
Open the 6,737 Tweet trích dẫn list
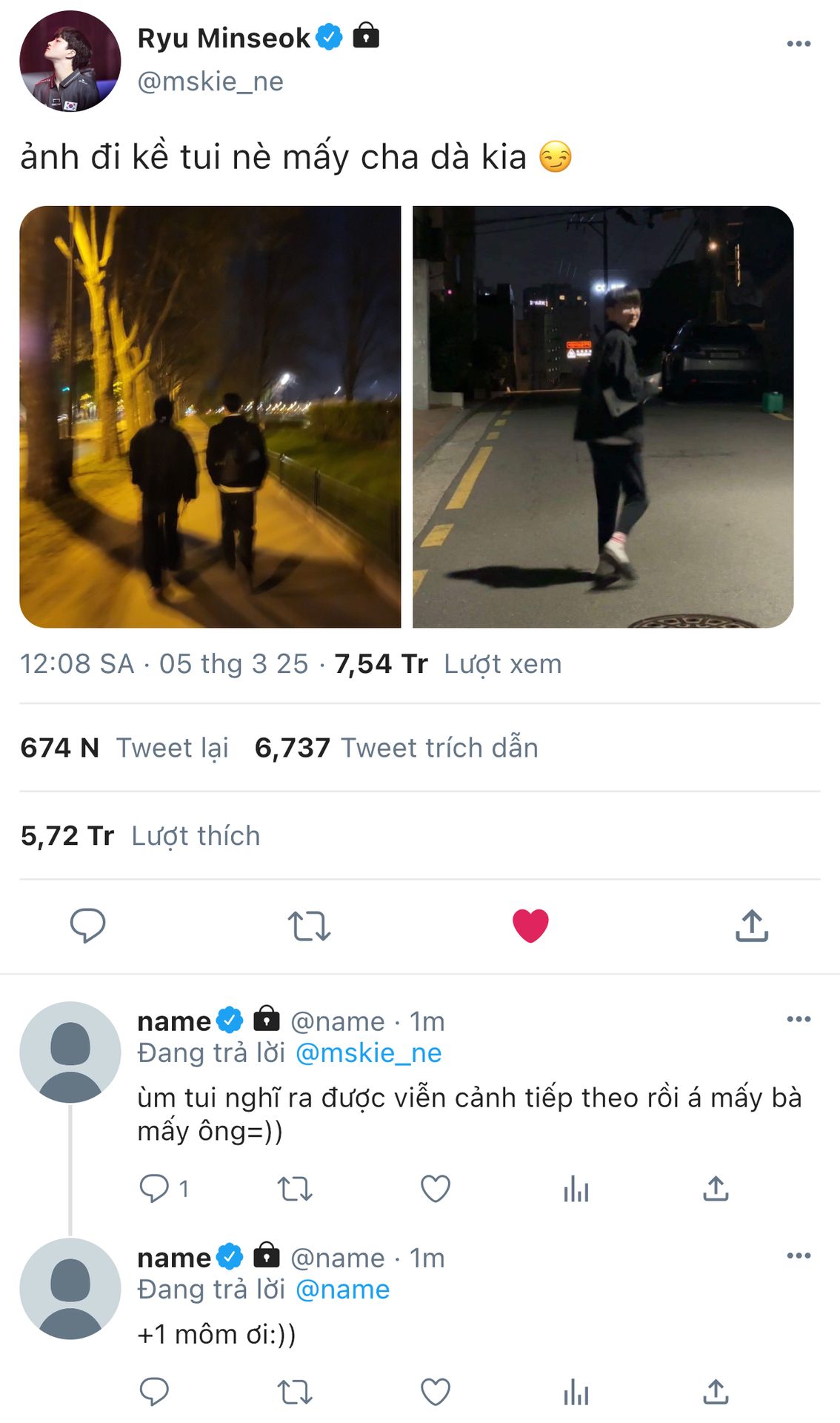(396, 748)
